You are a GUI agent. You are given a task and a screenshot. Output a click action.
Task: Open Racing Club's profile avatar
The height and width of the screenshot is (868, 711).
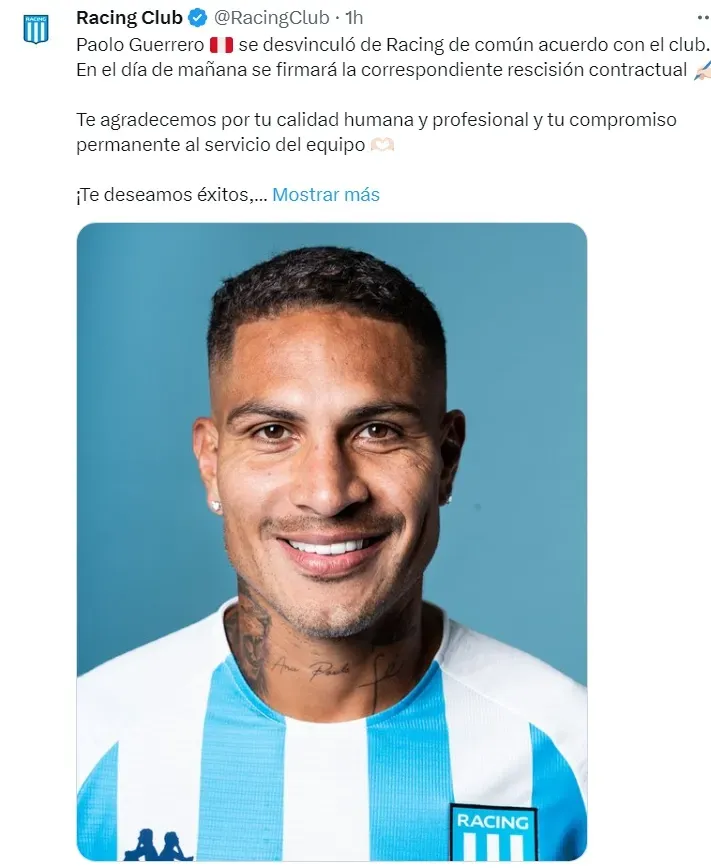pos(36,28)
